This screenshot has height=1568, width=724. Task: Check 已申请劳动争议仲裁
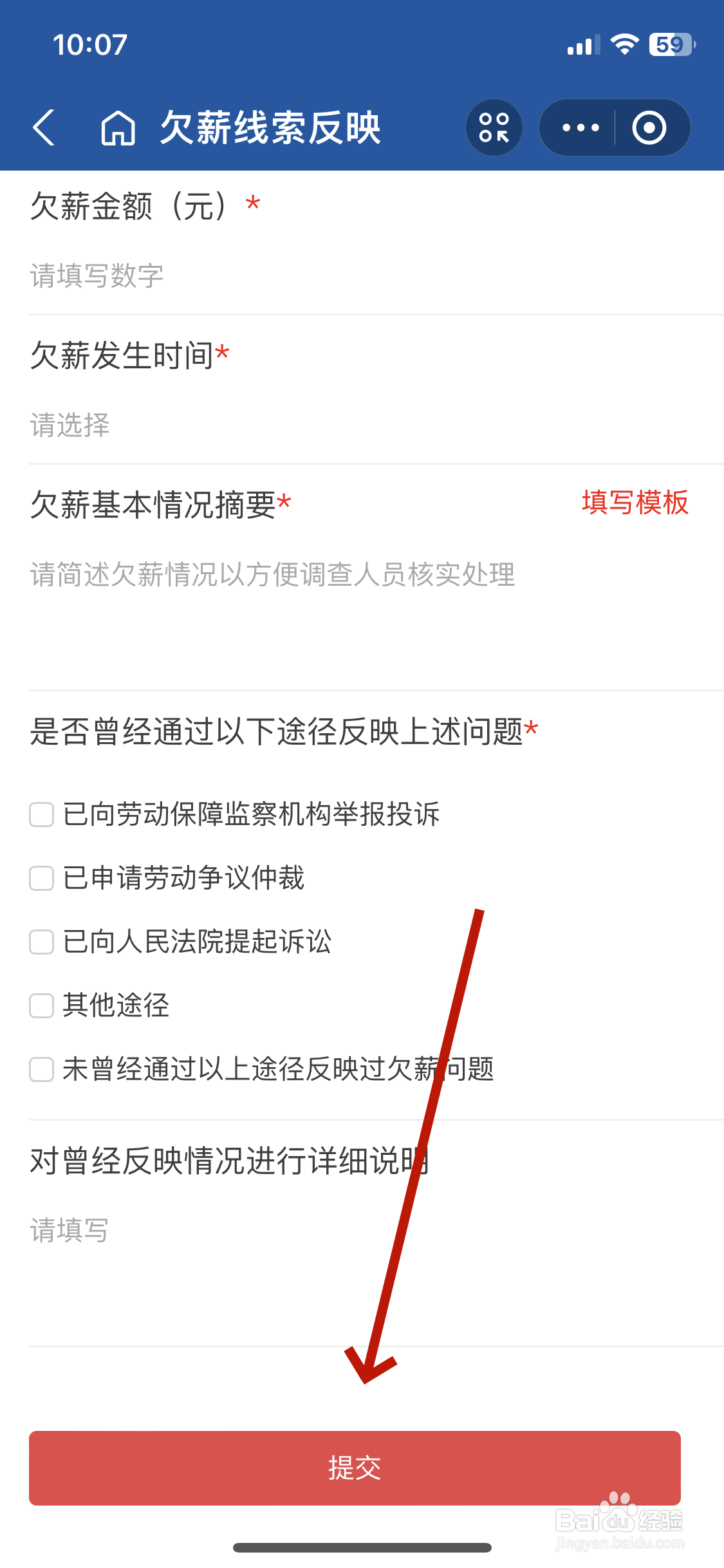click(41, 879)
